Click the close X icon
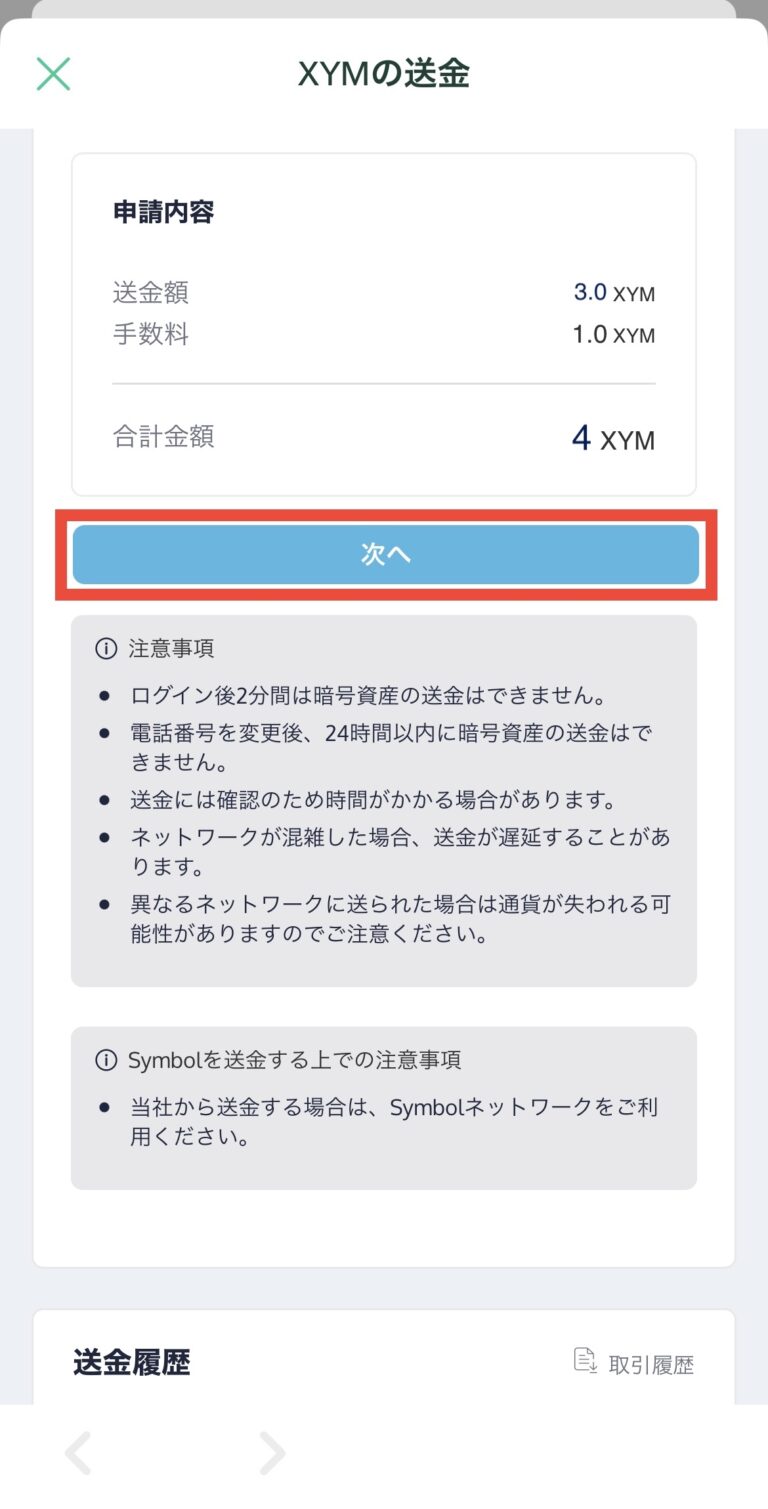 click(x=51, y=73)
